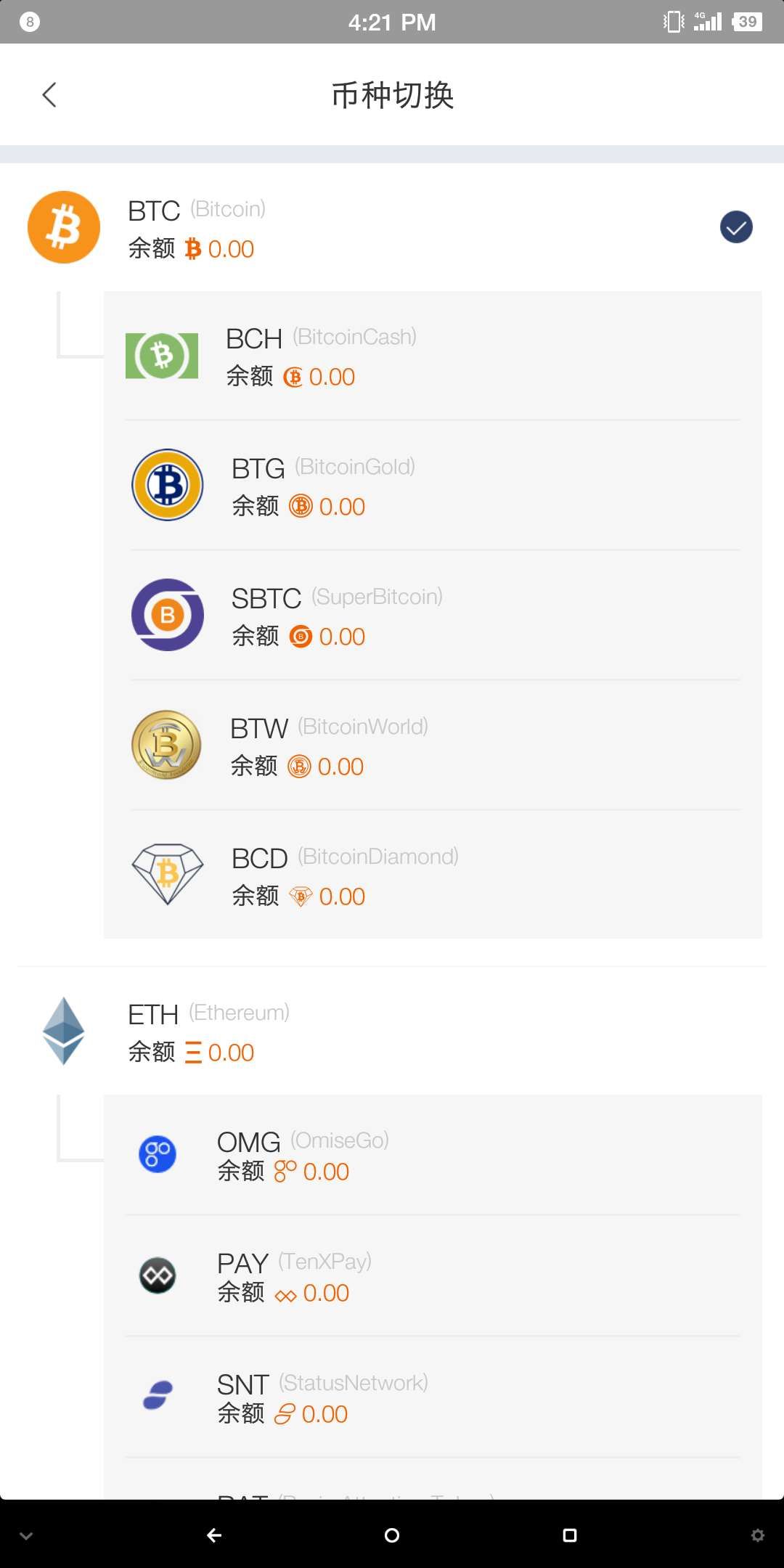
Task: Select the BTC Bitcoin coin icon
Action: tap(62, 226)
